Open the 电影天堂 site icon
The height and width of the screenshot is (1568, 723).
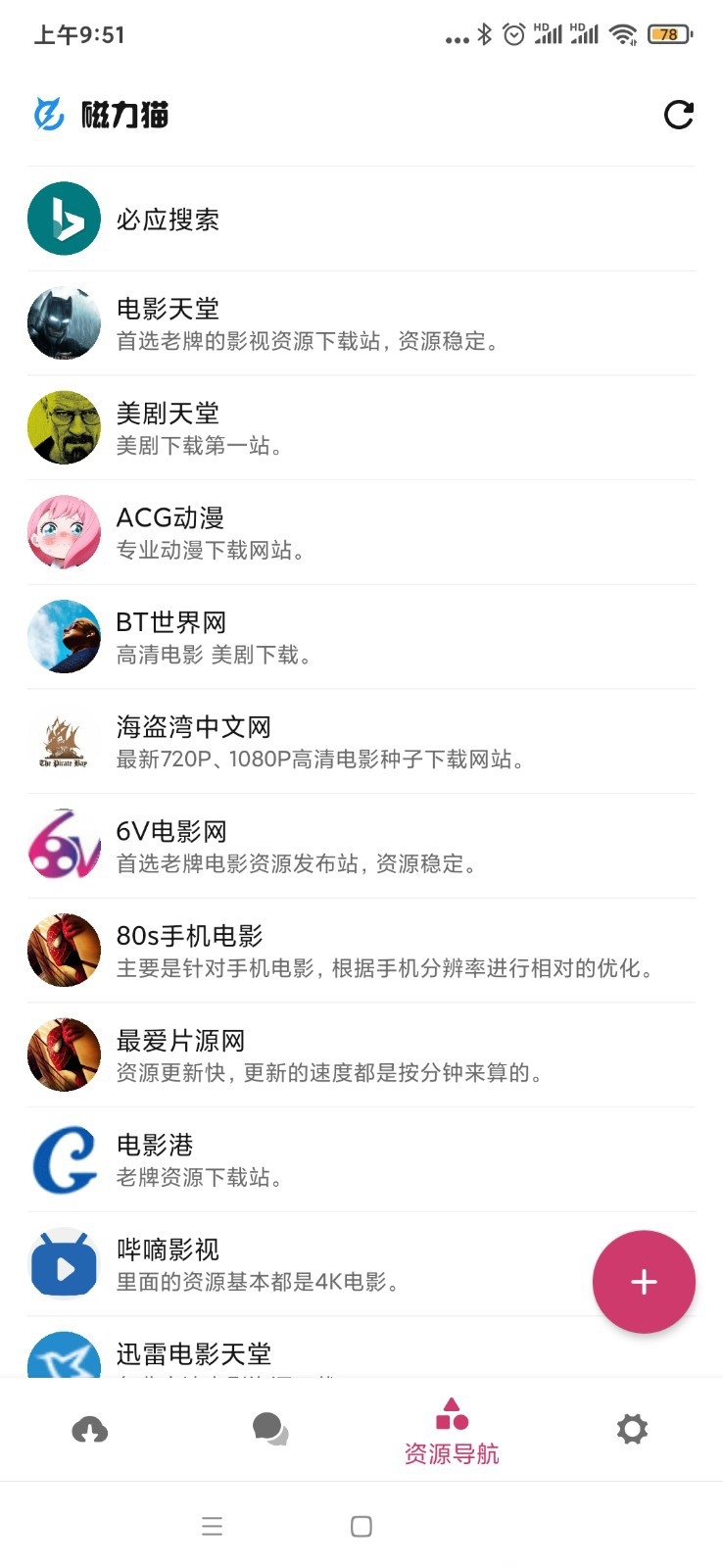point(64,322)
